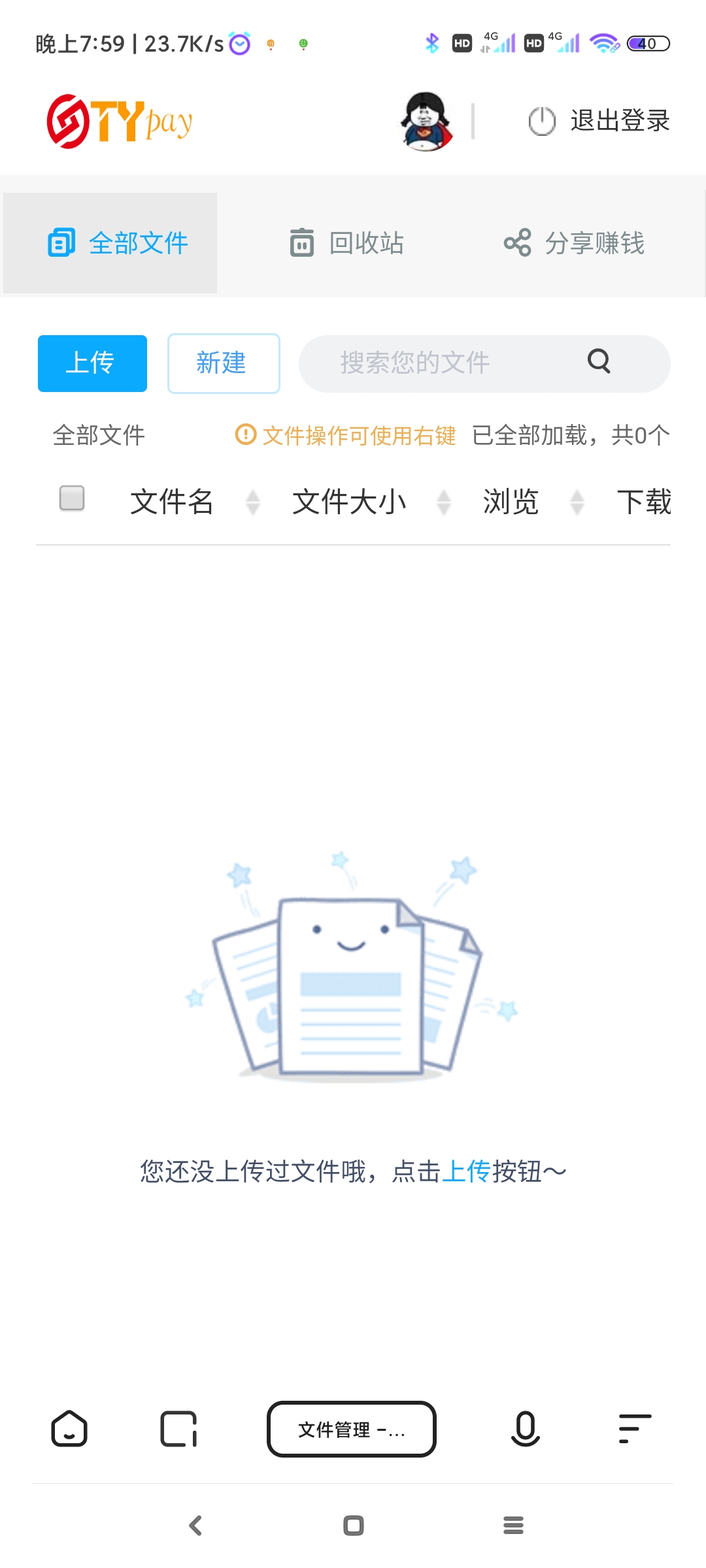This screenshot has width=706, height=1568.
Task: Switch to the 回收站 tab
Action: (347, 242)
